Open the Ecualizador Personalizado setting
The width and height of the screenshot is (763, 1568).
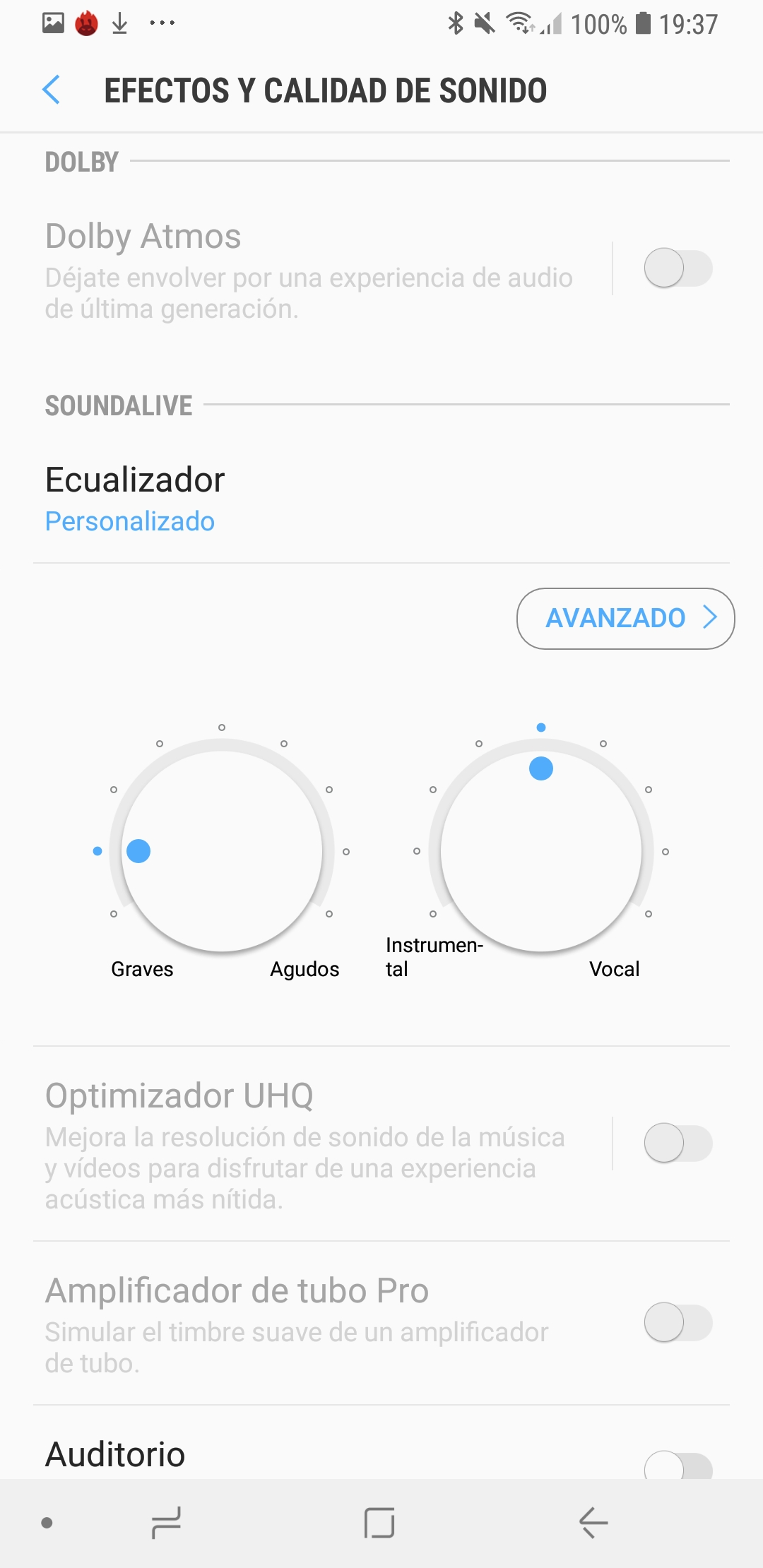point(381,499)
